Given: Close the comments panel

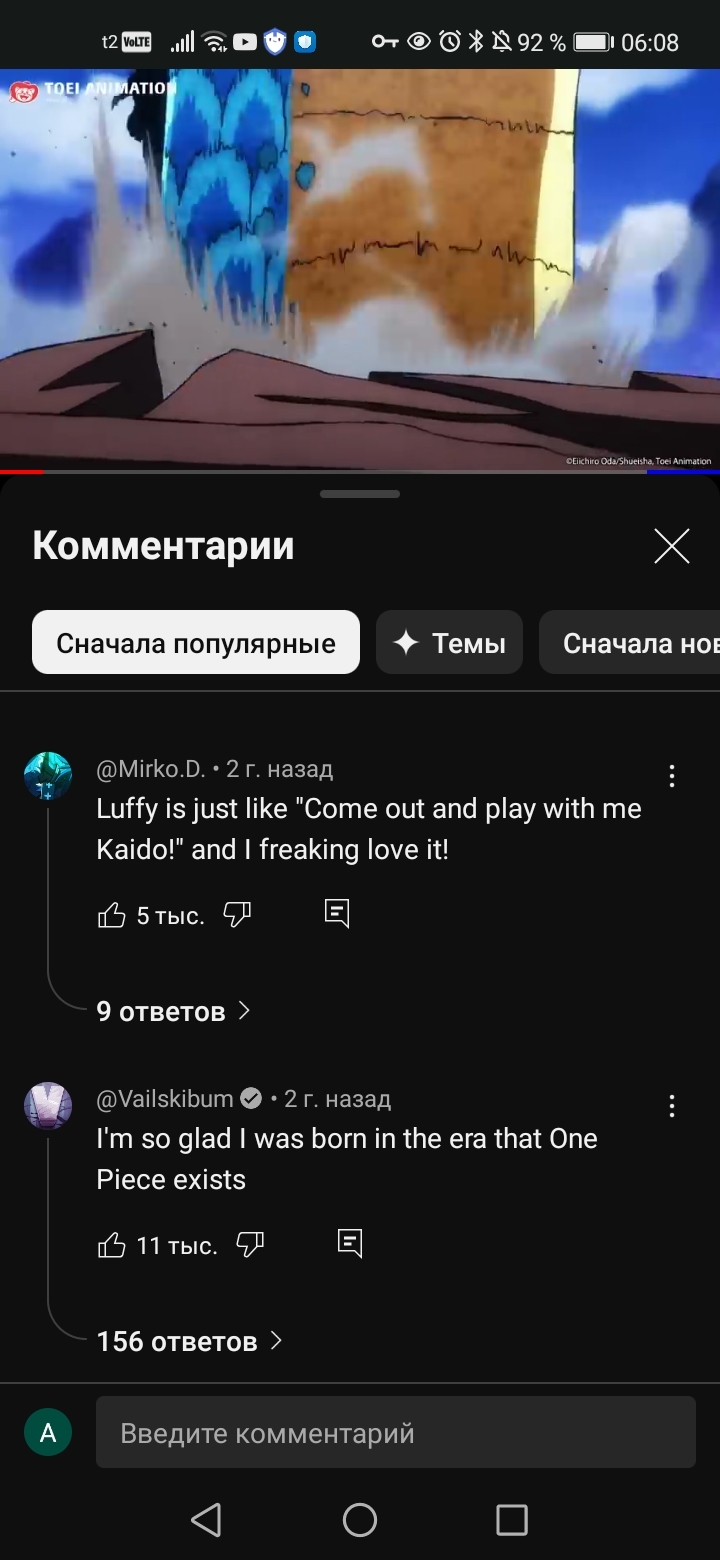Looking at the screenshot, I should (671, 546).
